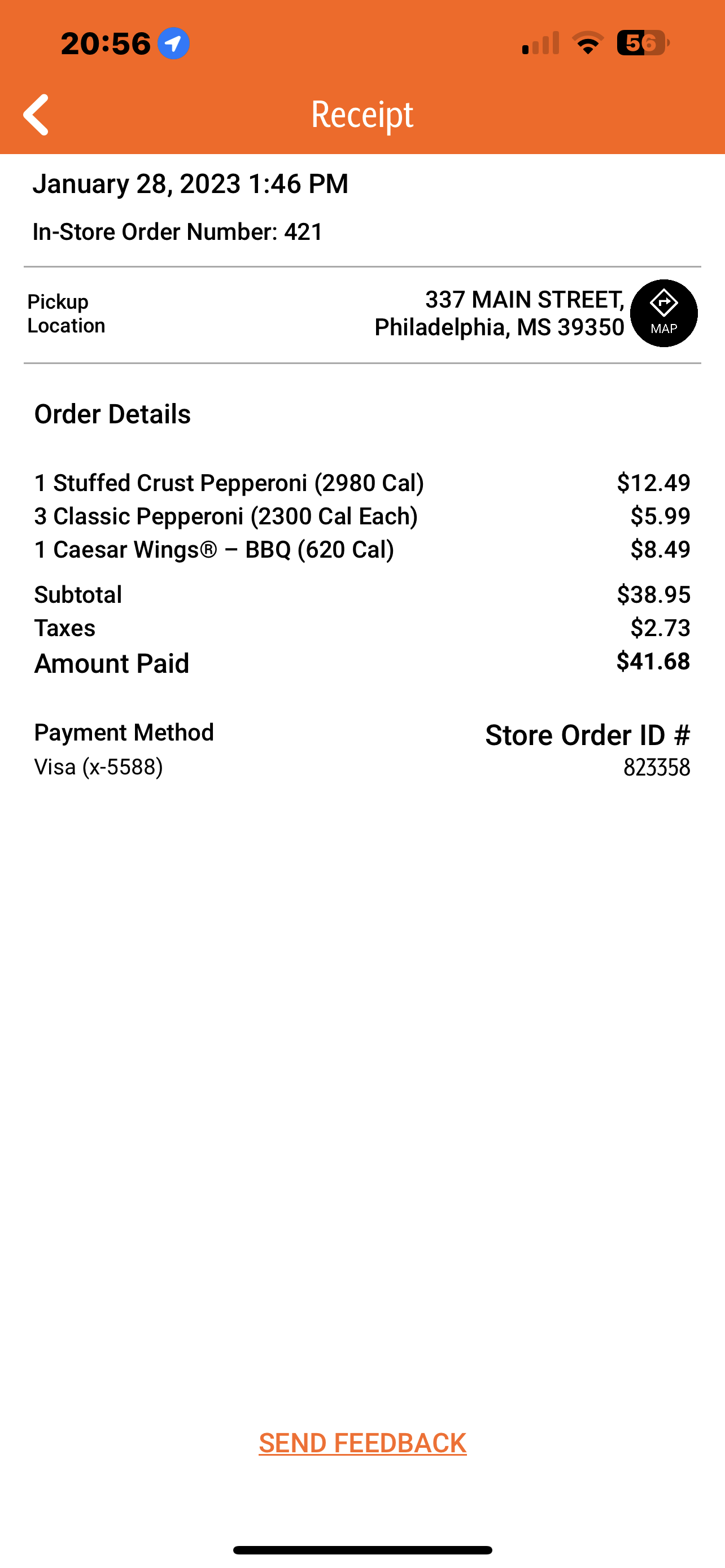The height and width of the screenshot is (1568, 725).
Task: Tap the Receipt title header
Action: (x=362, y=113)
